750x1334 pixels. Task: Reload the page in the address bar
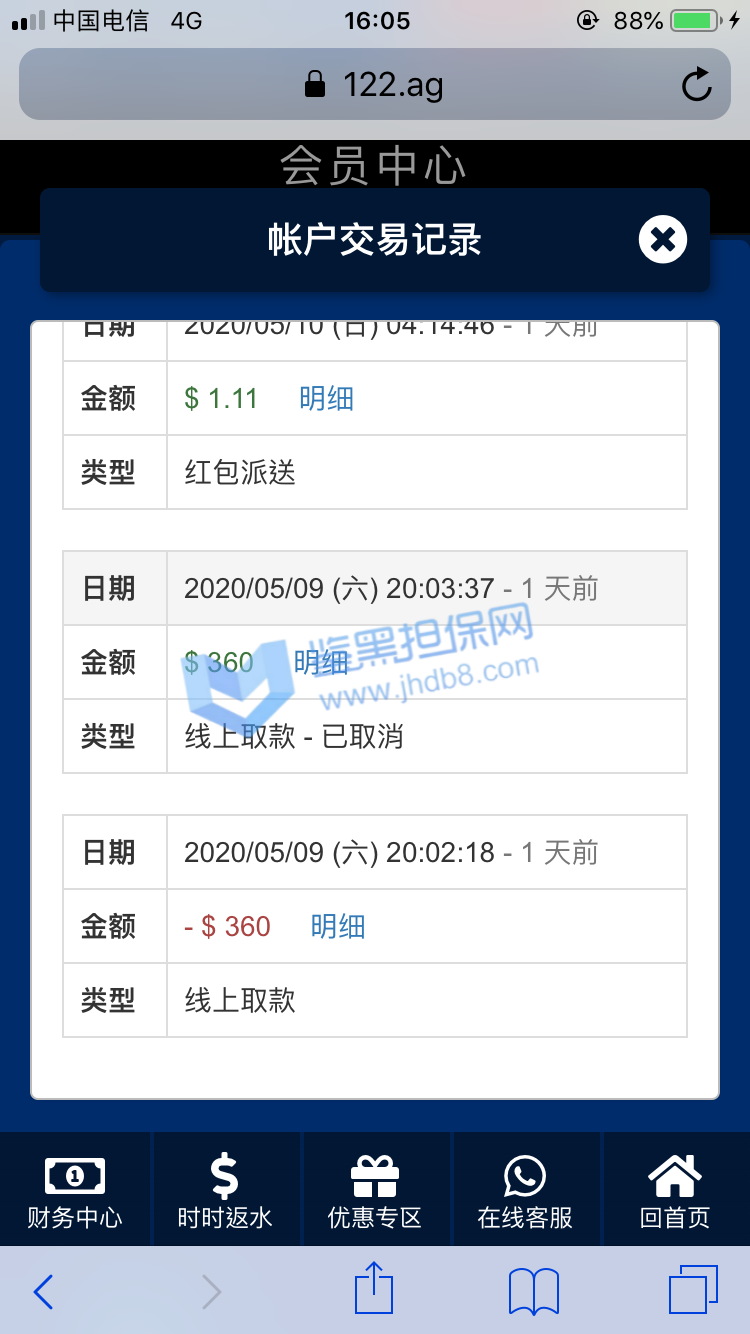[x=696, y=85]
